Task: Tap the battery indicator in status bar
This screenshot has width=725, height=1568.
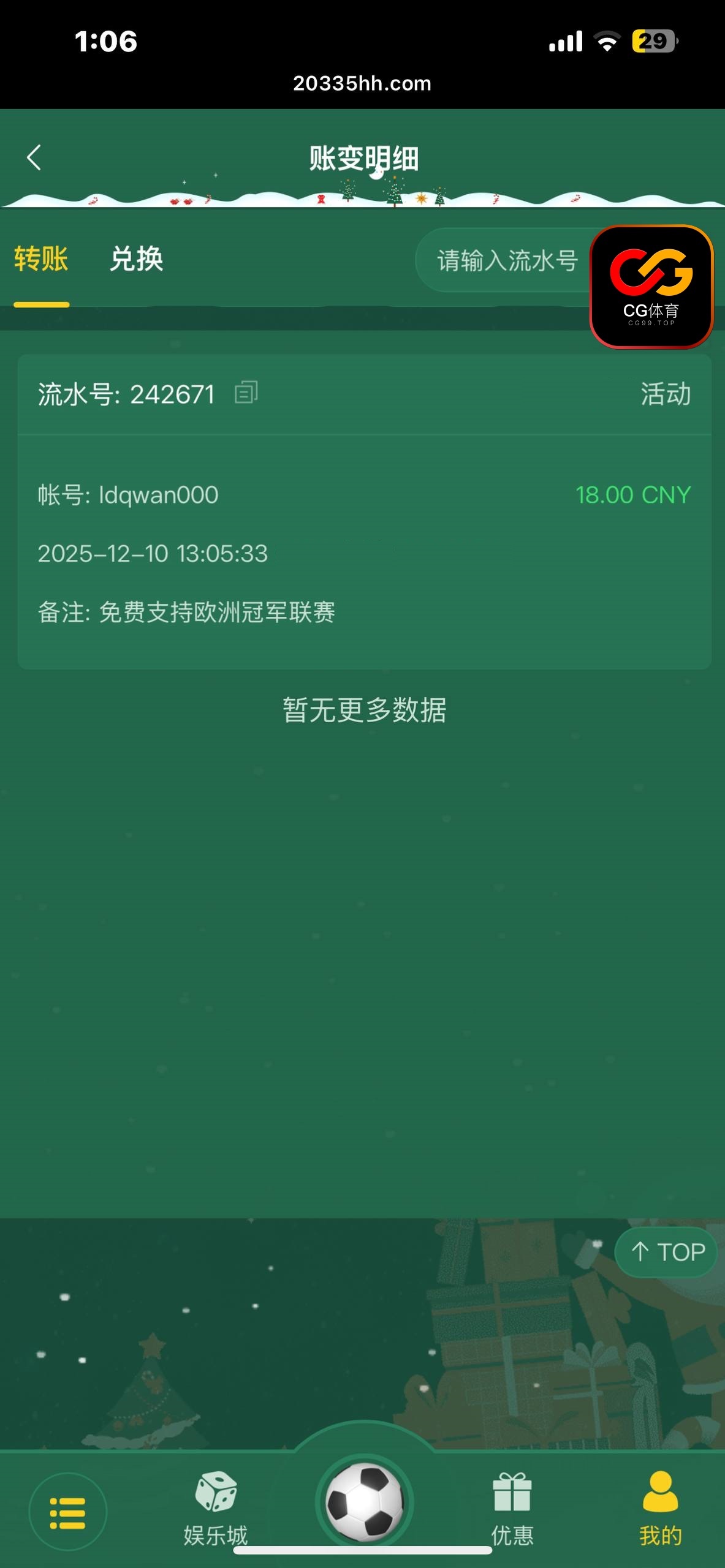Action: 655,40
